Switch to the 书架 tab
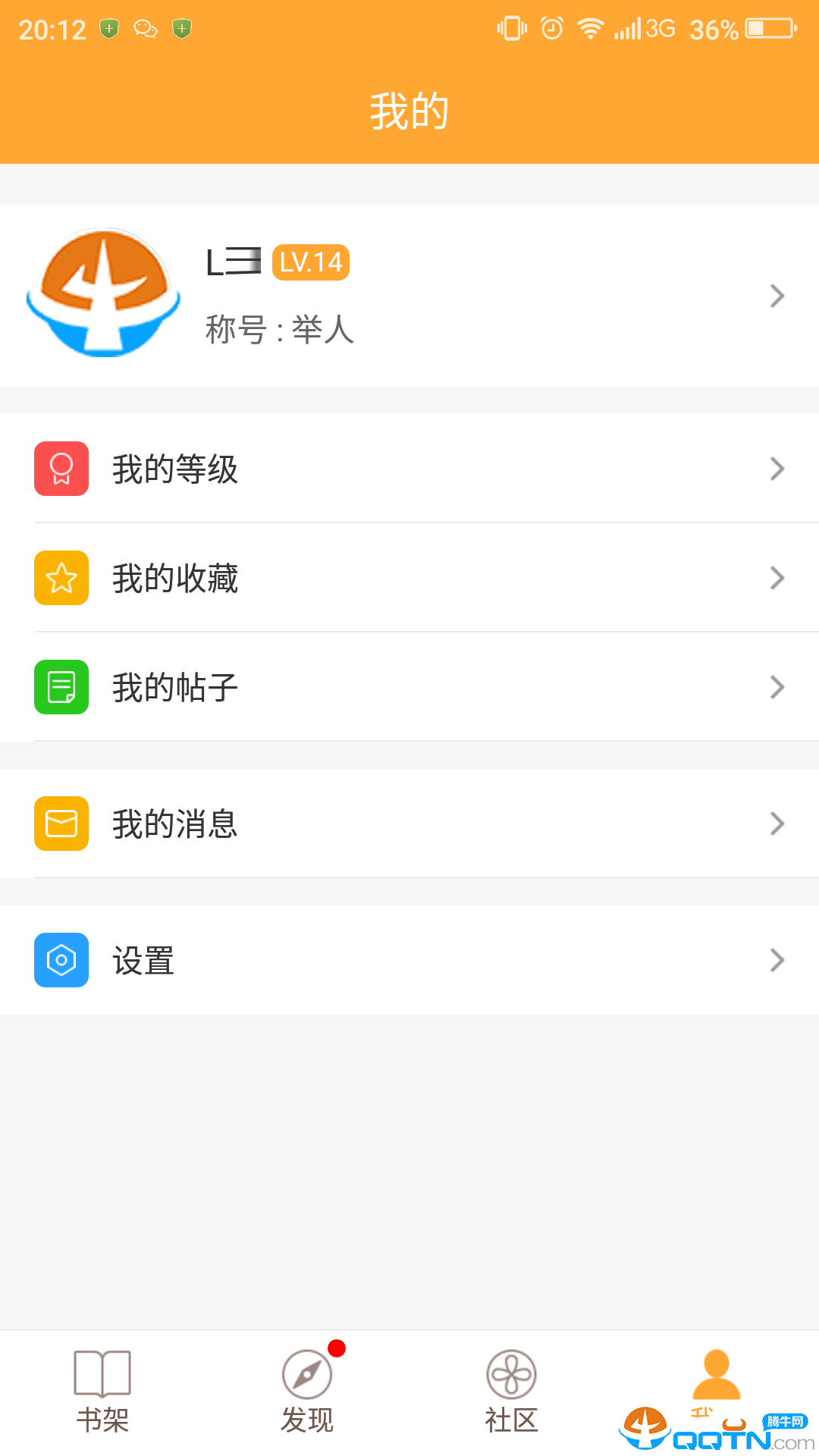 pos(102,1393)
